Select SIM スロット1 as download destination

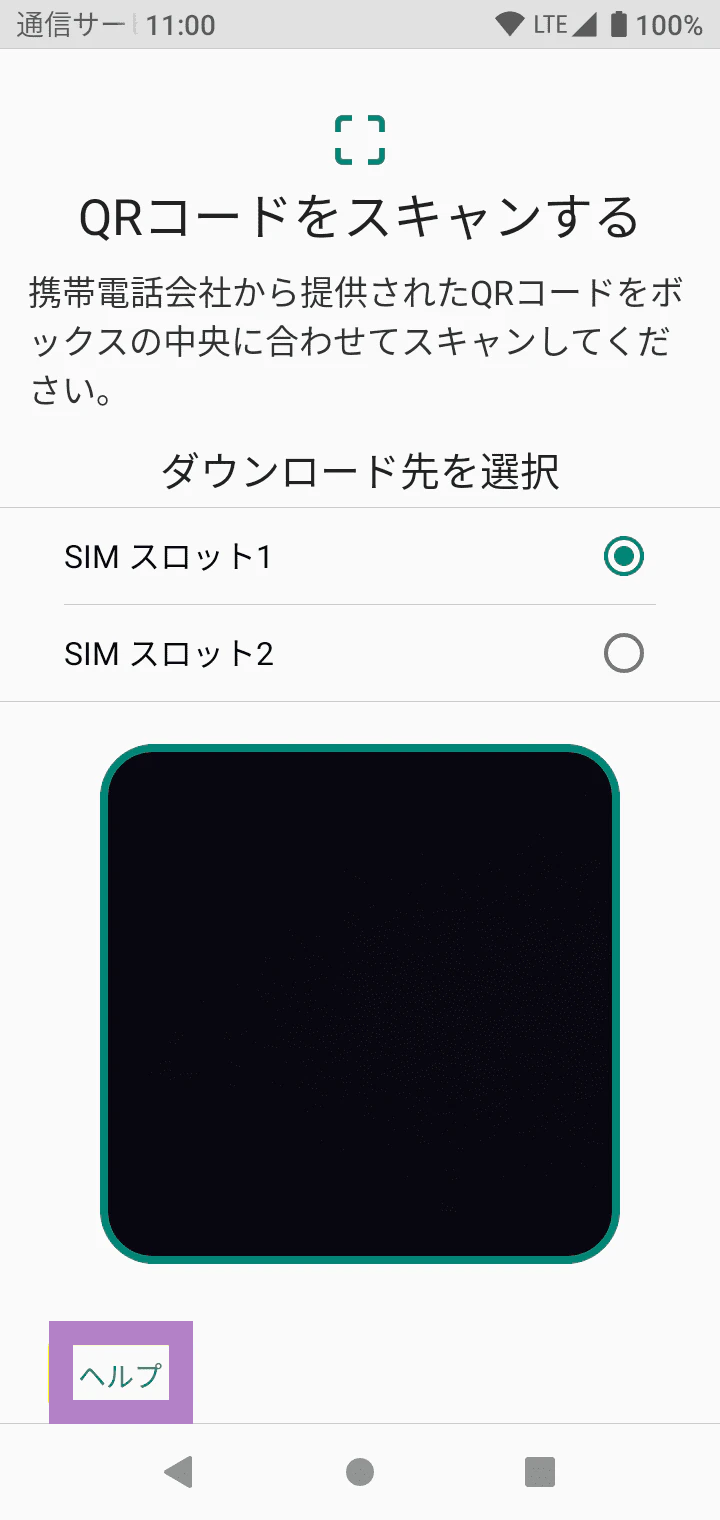pos(623,556)
